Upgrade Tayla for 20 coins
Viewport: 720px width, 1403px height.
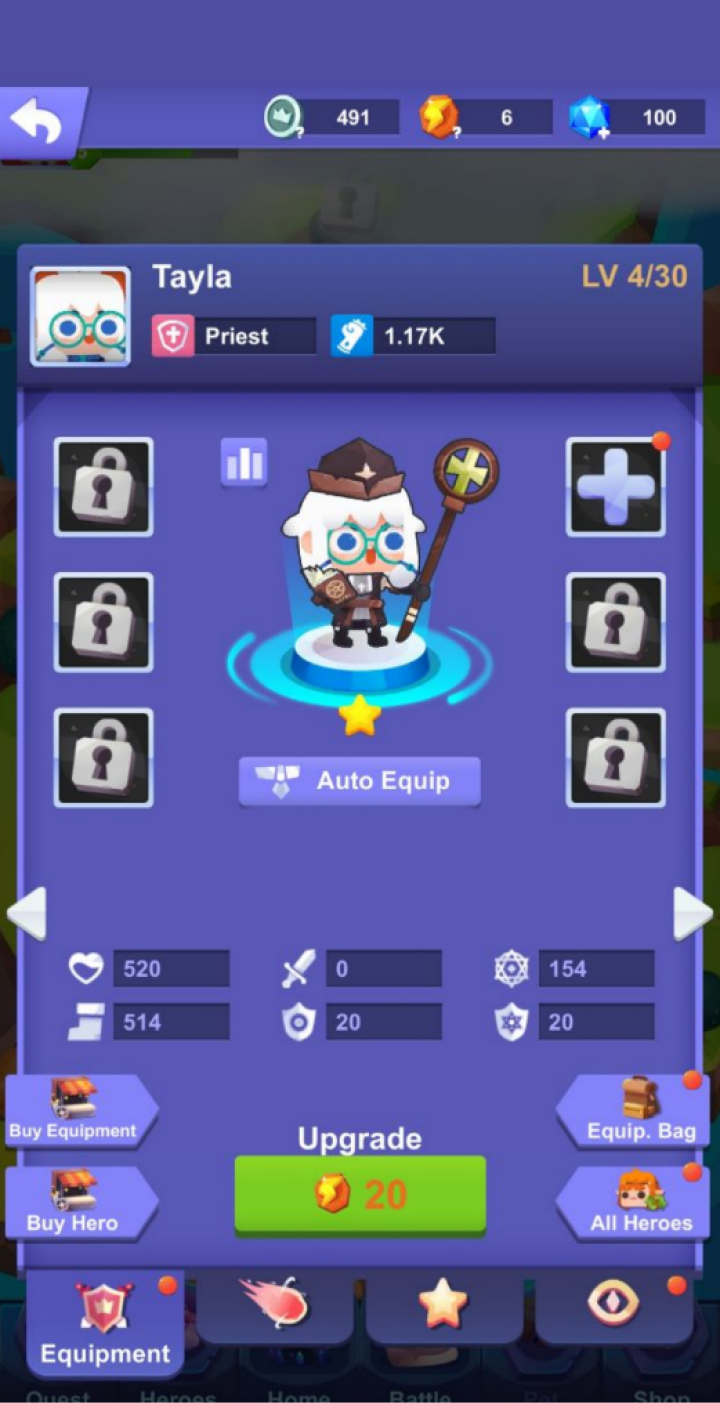(360, 1194)
